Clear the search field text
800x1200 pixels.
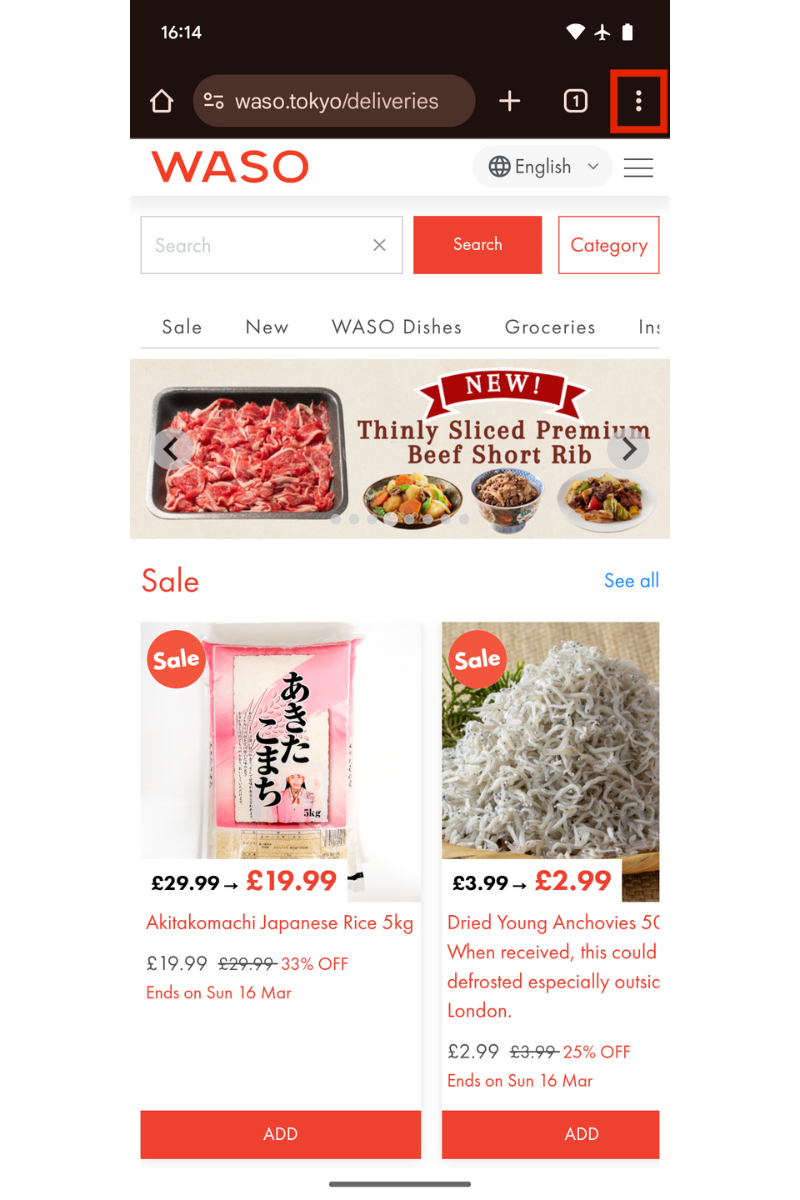point(379,245)
